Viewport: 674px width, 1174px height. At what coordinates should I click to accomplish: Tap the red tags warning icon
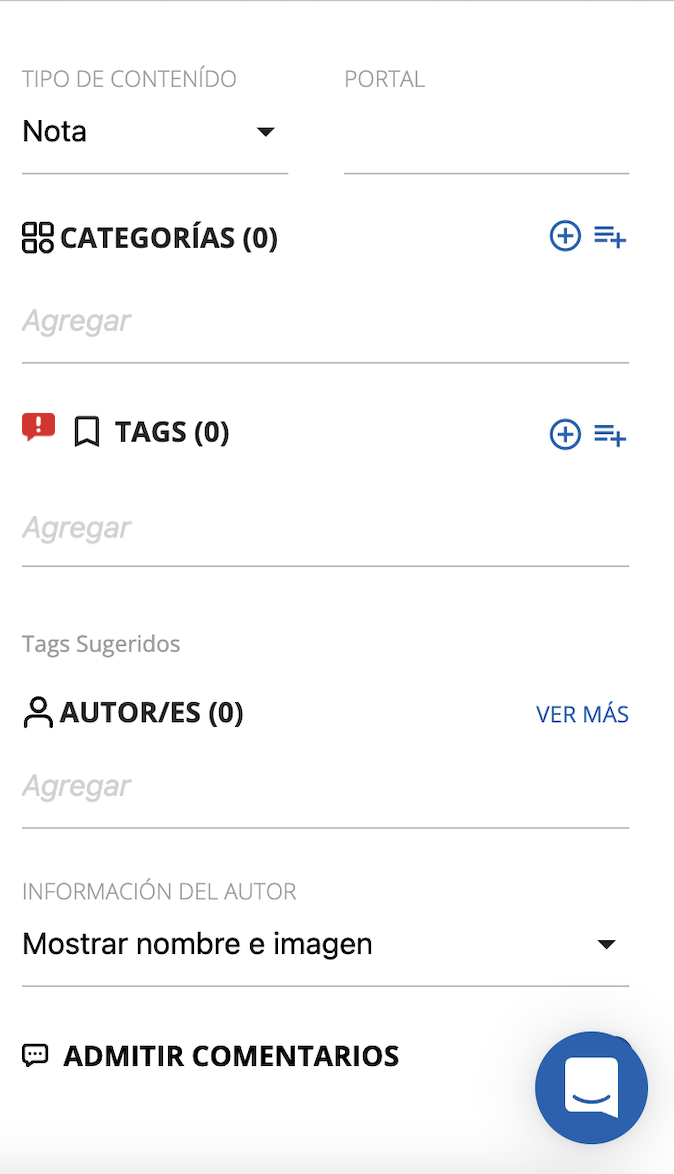(39, 428)
